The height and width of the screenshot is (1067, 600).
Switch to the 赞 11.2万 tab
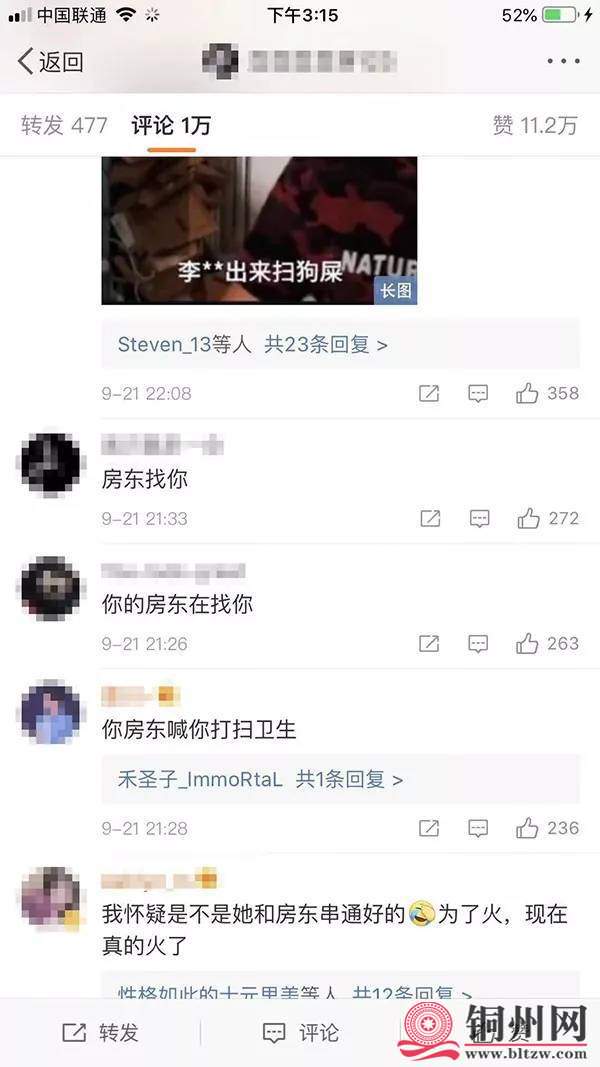(535, 125)
